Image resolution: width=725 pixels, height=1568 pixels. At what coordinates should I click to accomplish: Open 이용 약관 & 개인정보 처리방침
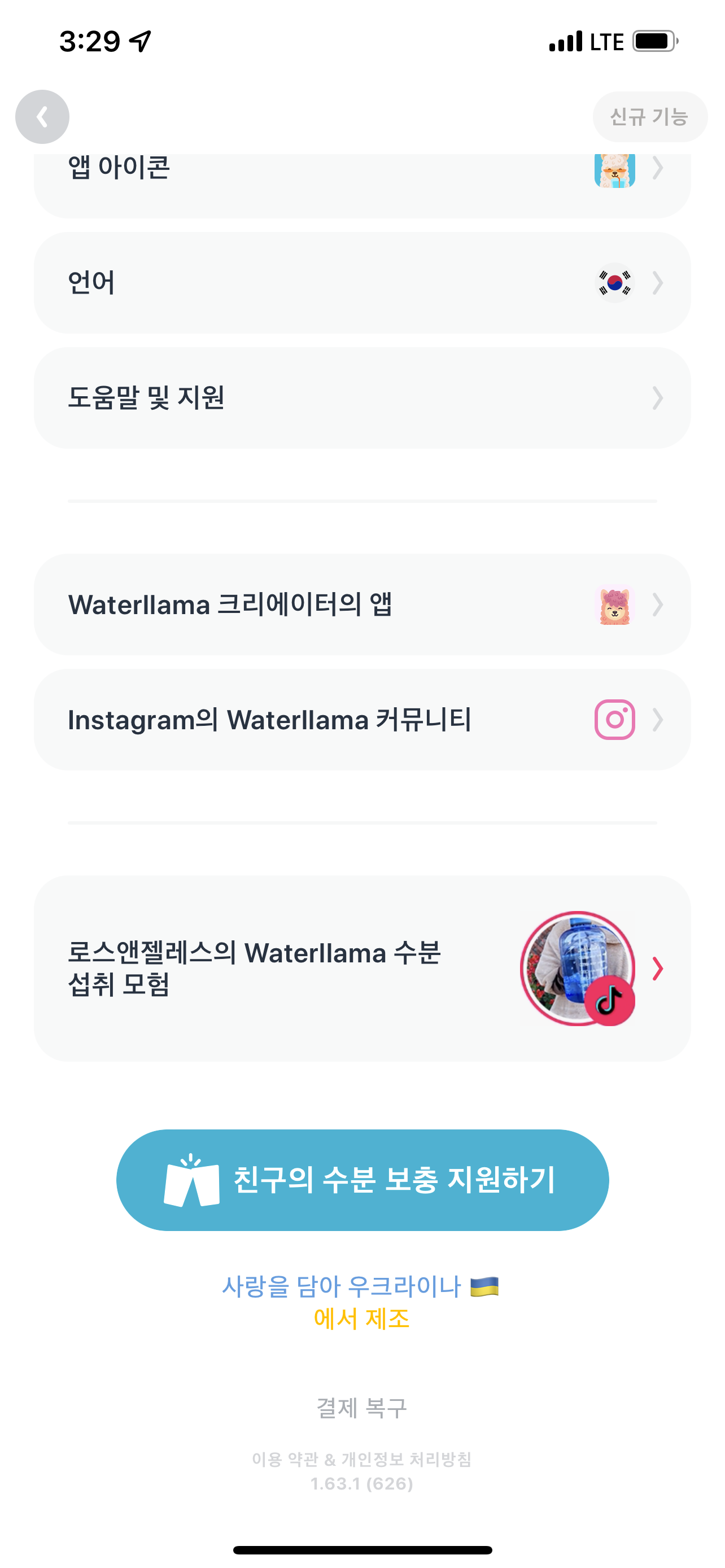coord(361,1459)
